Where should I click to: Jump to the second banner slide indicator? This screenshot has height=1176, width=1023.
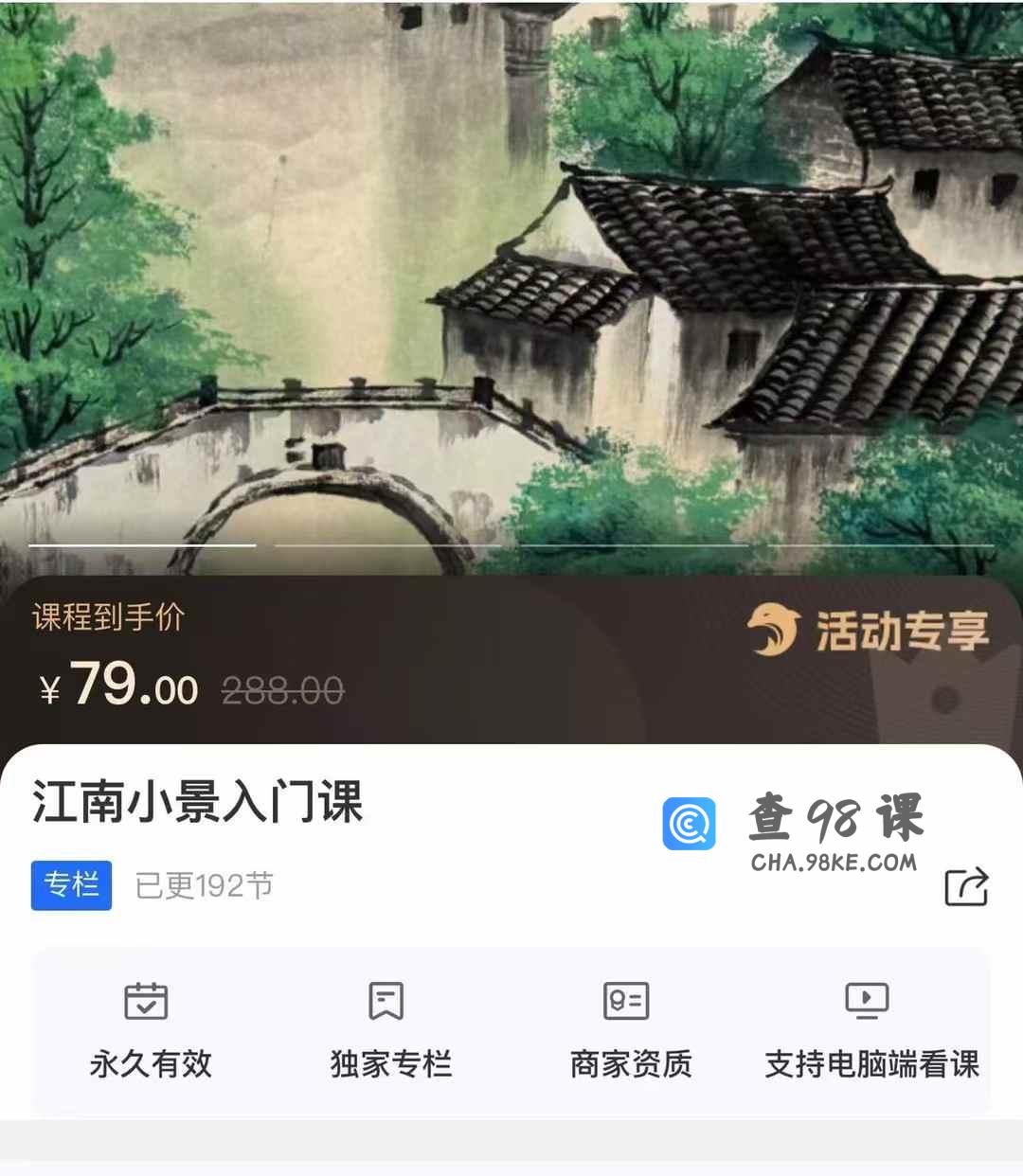(x=387, y=545)
